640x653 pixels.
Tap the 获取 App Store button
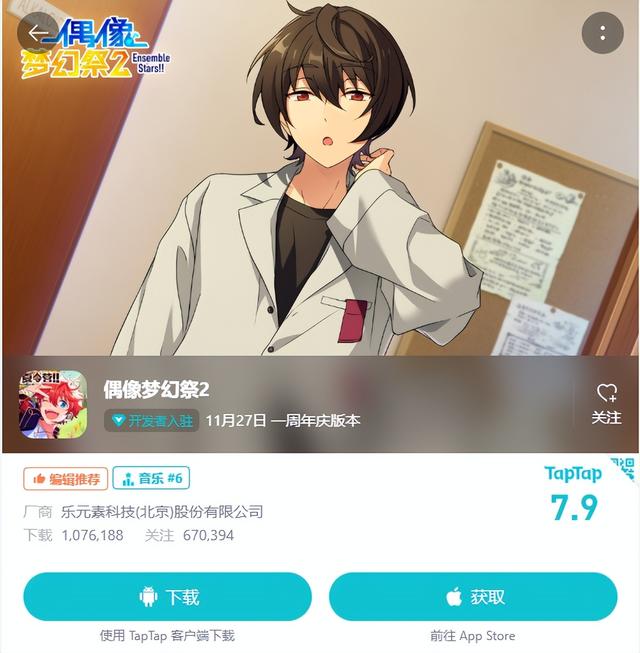tap(473, 597)
